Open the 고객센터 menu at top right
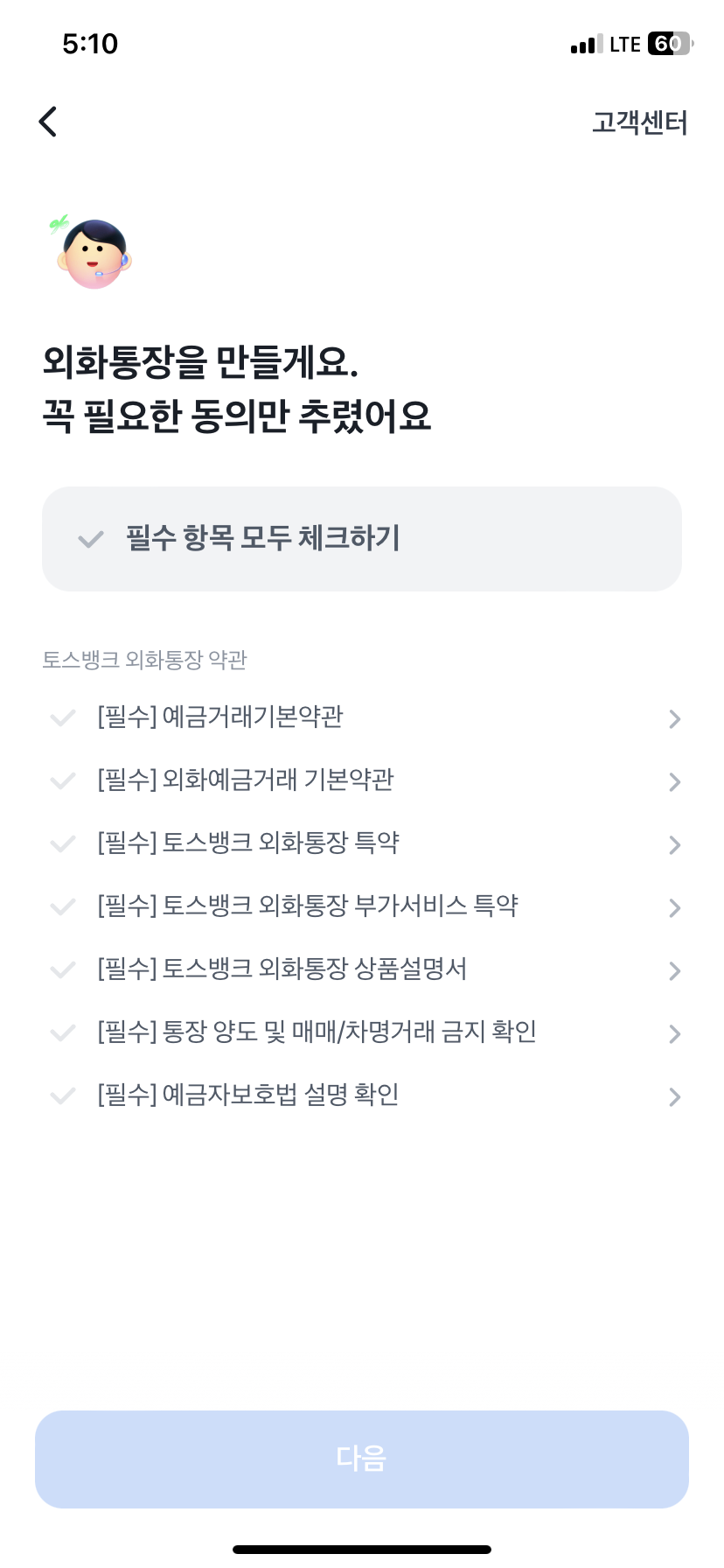This screenshot has height=1568, width=724. point(642,123)
